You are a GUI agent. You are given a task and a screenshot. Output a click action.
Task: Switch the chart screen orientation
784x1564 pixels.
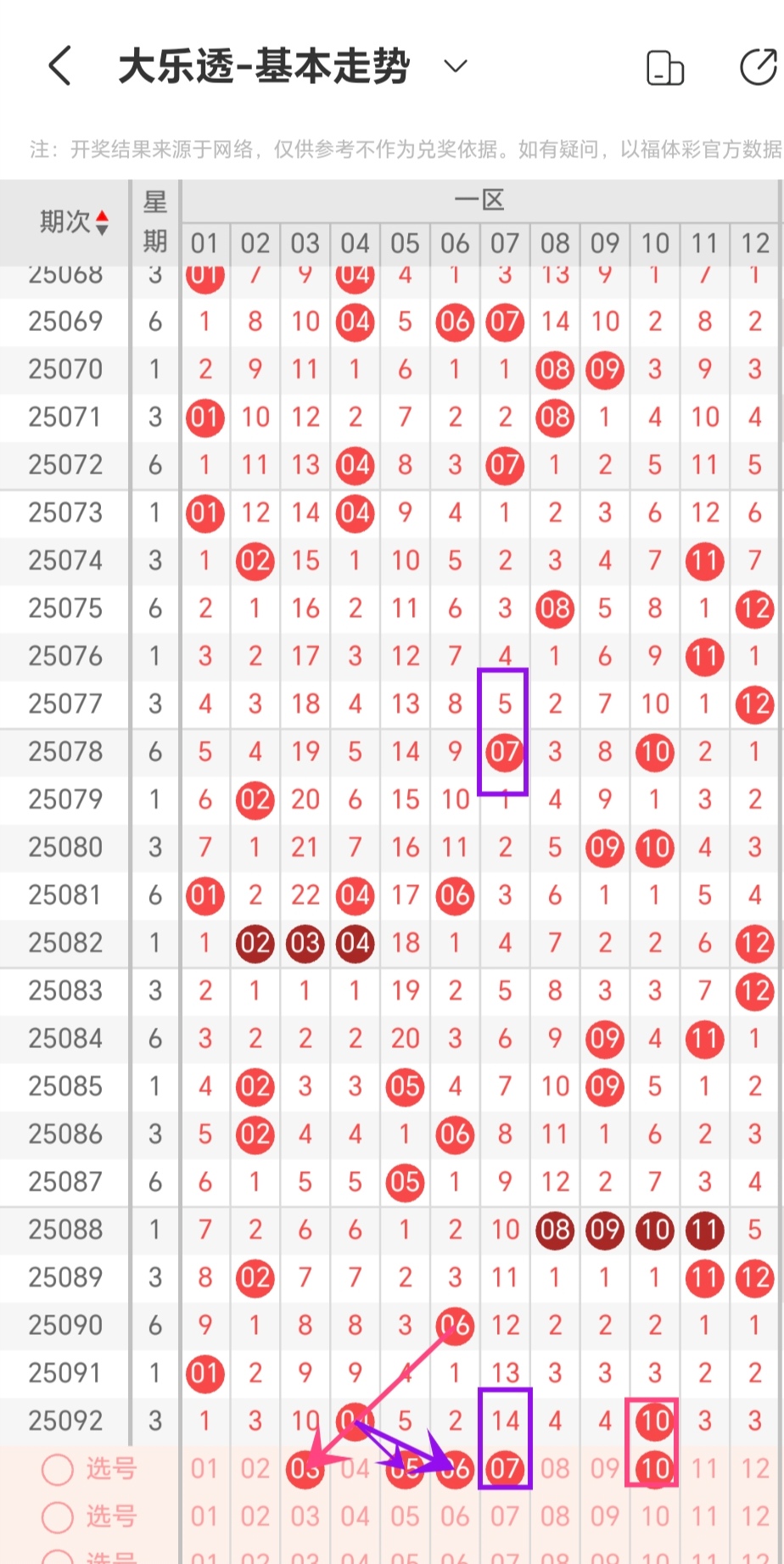pyautogui.click(x=664, y=68)
